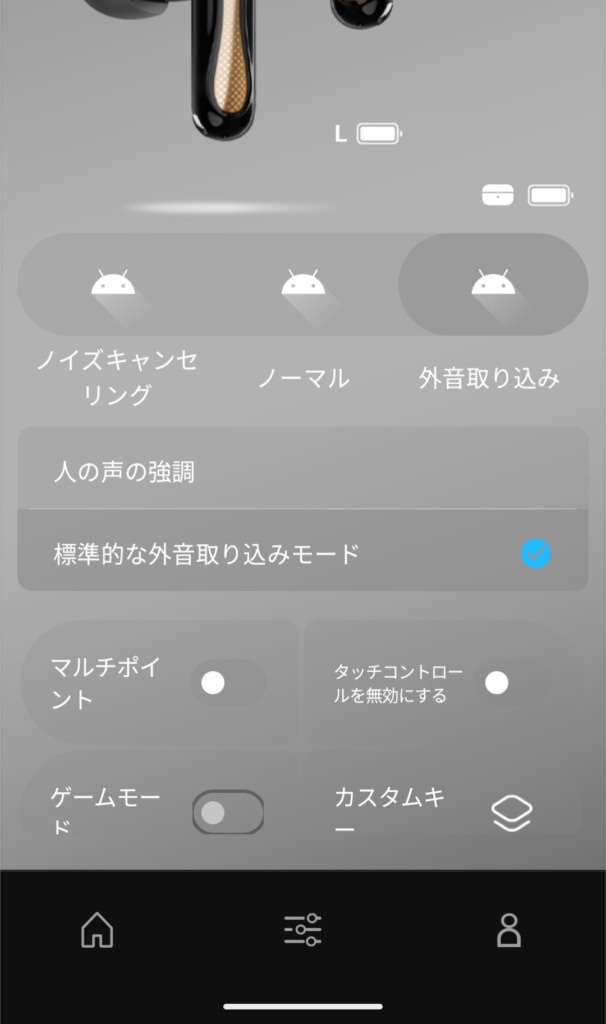Screen dimensions: 606x1024
Task: Select 人の声の強調 option
Action: pos(302,471)
